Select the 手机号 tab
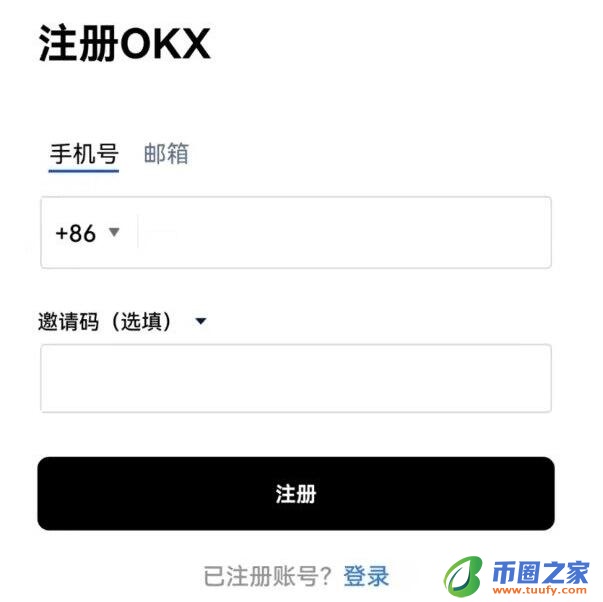This screenshot has height=602, width=603. click(84, 154)
